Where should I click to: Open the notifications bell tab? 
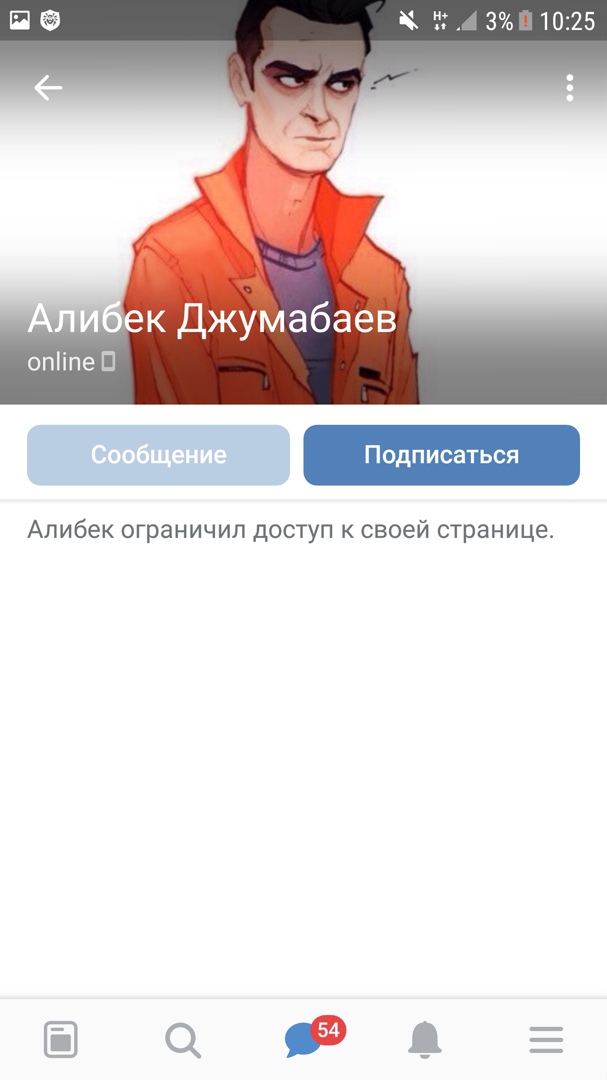click(425, 1040)
